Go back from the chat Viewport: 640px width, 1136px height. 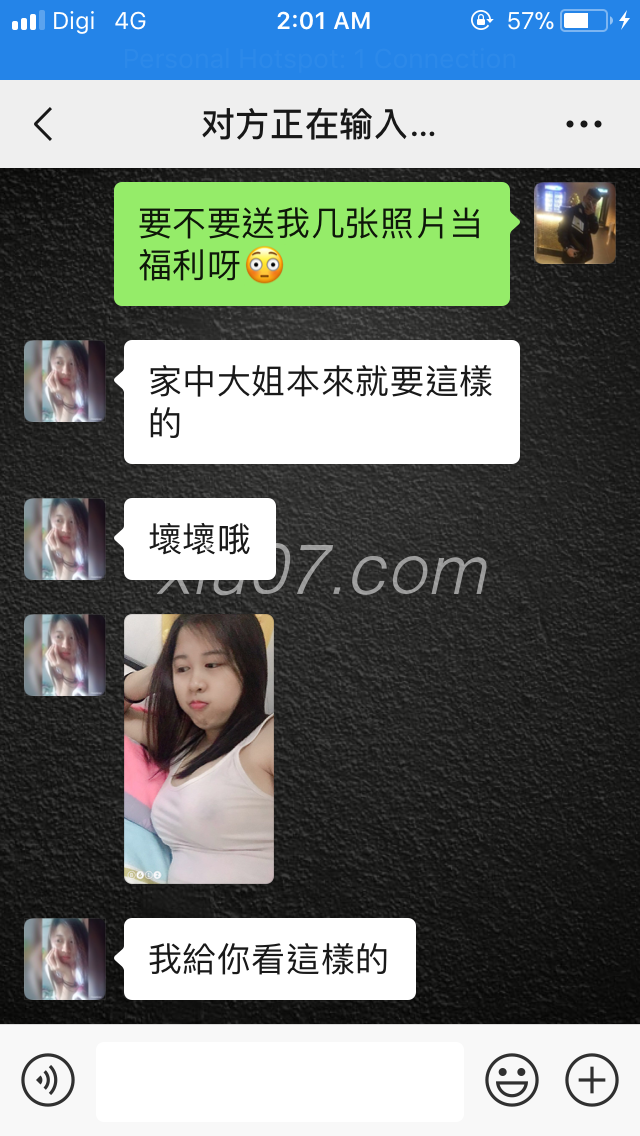[x=42, y=125]
